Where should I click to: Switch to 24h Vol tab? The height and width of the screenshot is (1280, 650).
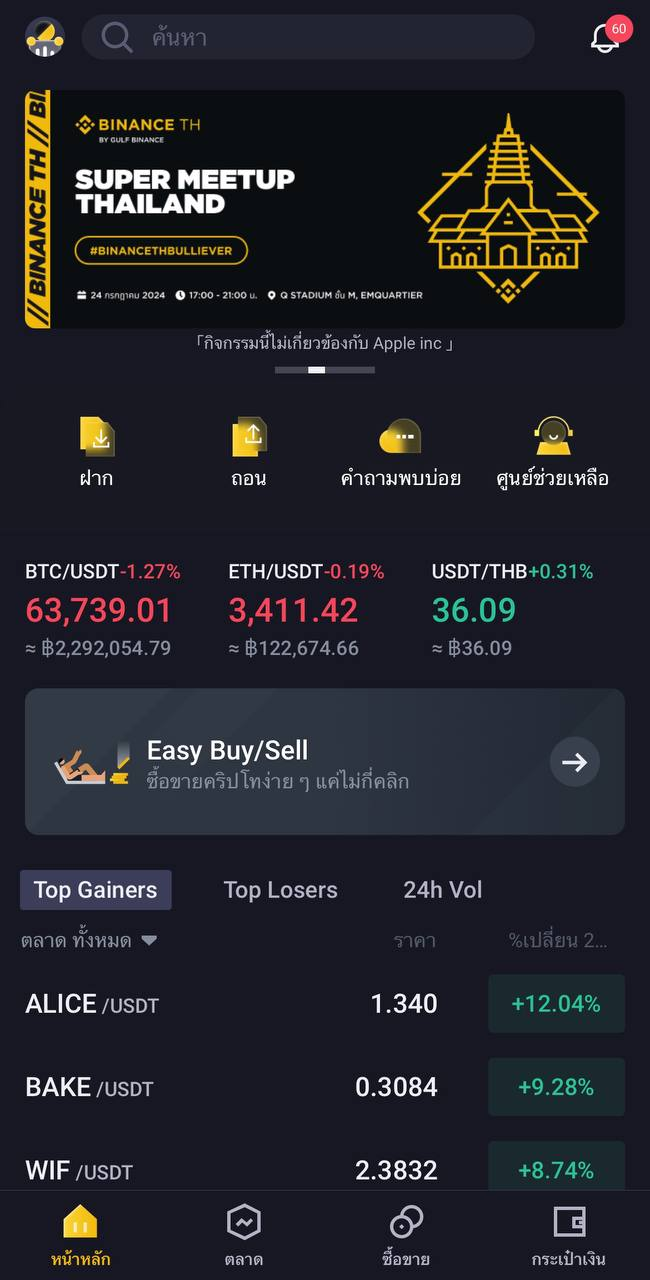point(442,890)
